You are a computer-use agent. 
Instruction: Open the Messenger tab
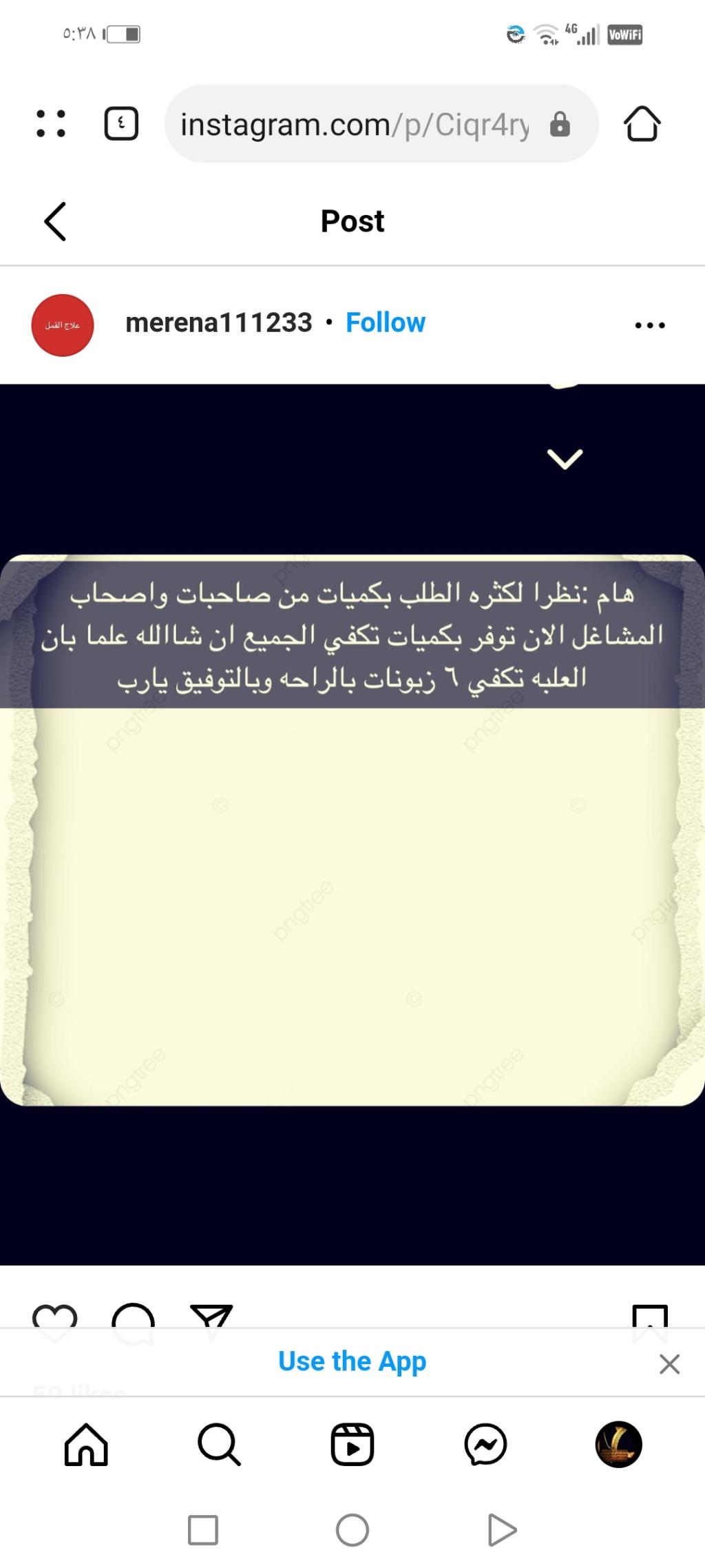point(485,1444)
